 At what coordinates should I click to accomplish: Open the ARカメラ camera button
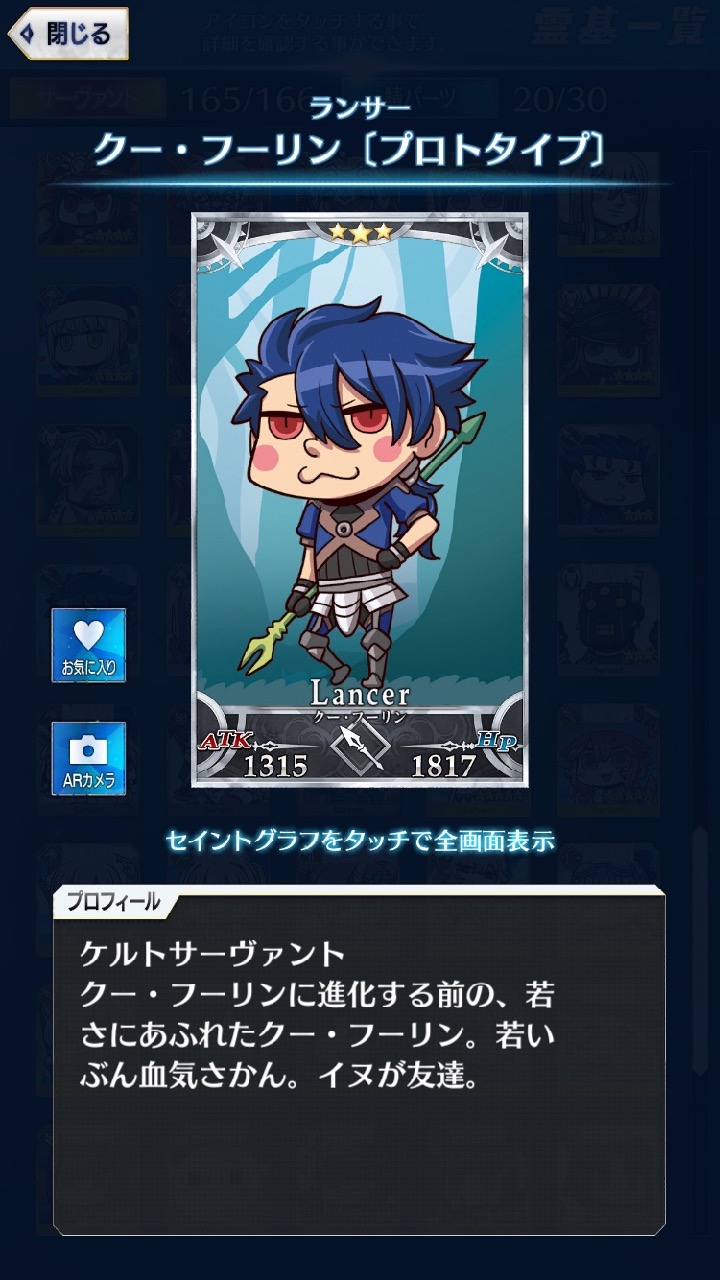(89, 759)
